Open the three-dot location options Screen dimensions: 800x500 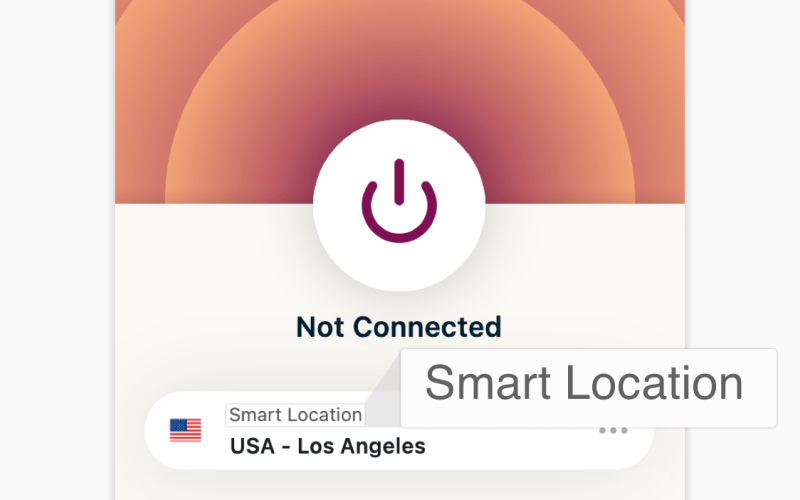tap(613, 431)
